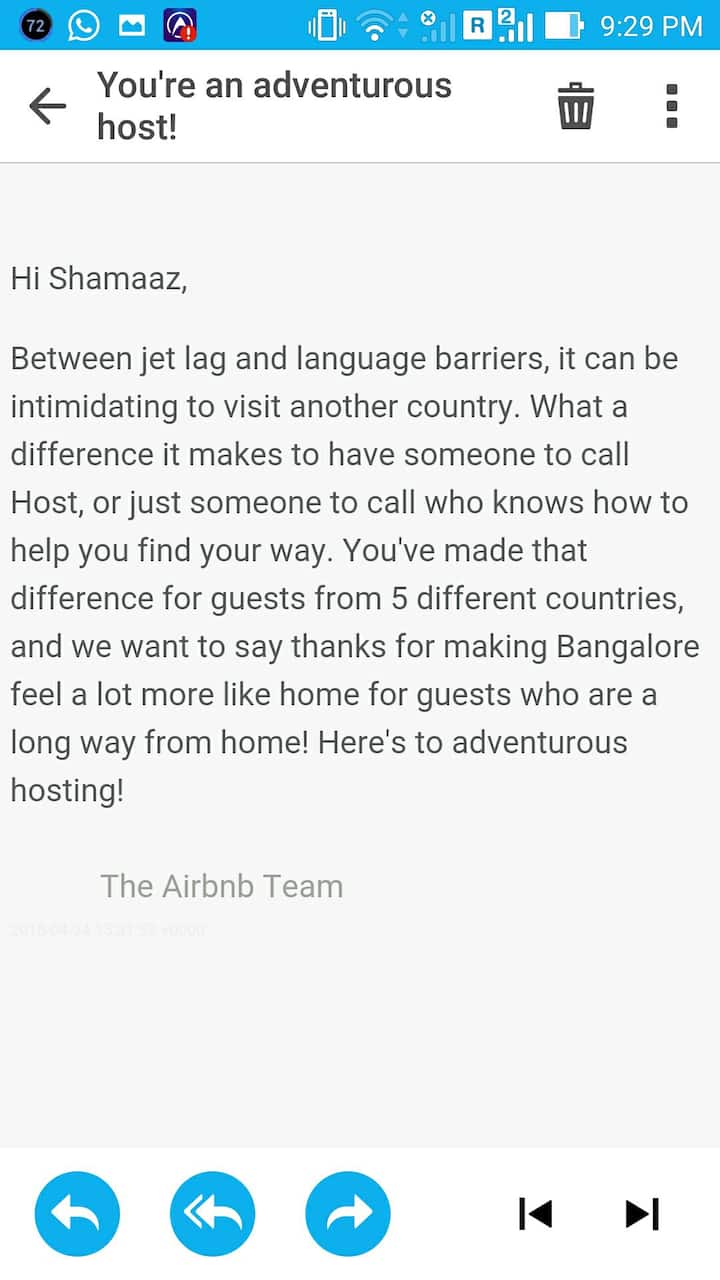Skip to the next email
The height and width of the screenshot is (1280, 720).
click(641, 1213)
